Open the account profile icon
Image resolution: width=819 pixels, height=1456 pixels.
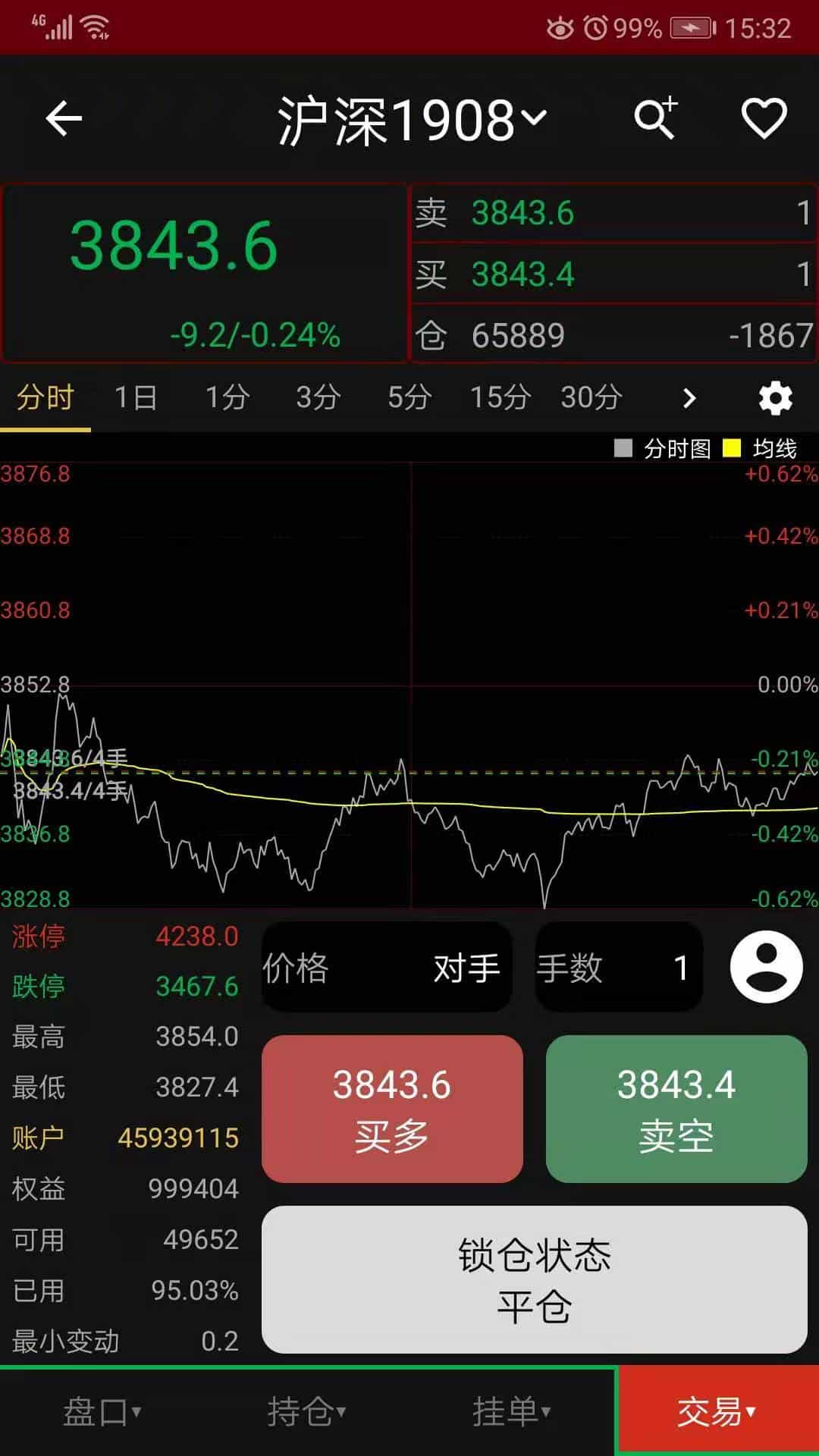766,967
